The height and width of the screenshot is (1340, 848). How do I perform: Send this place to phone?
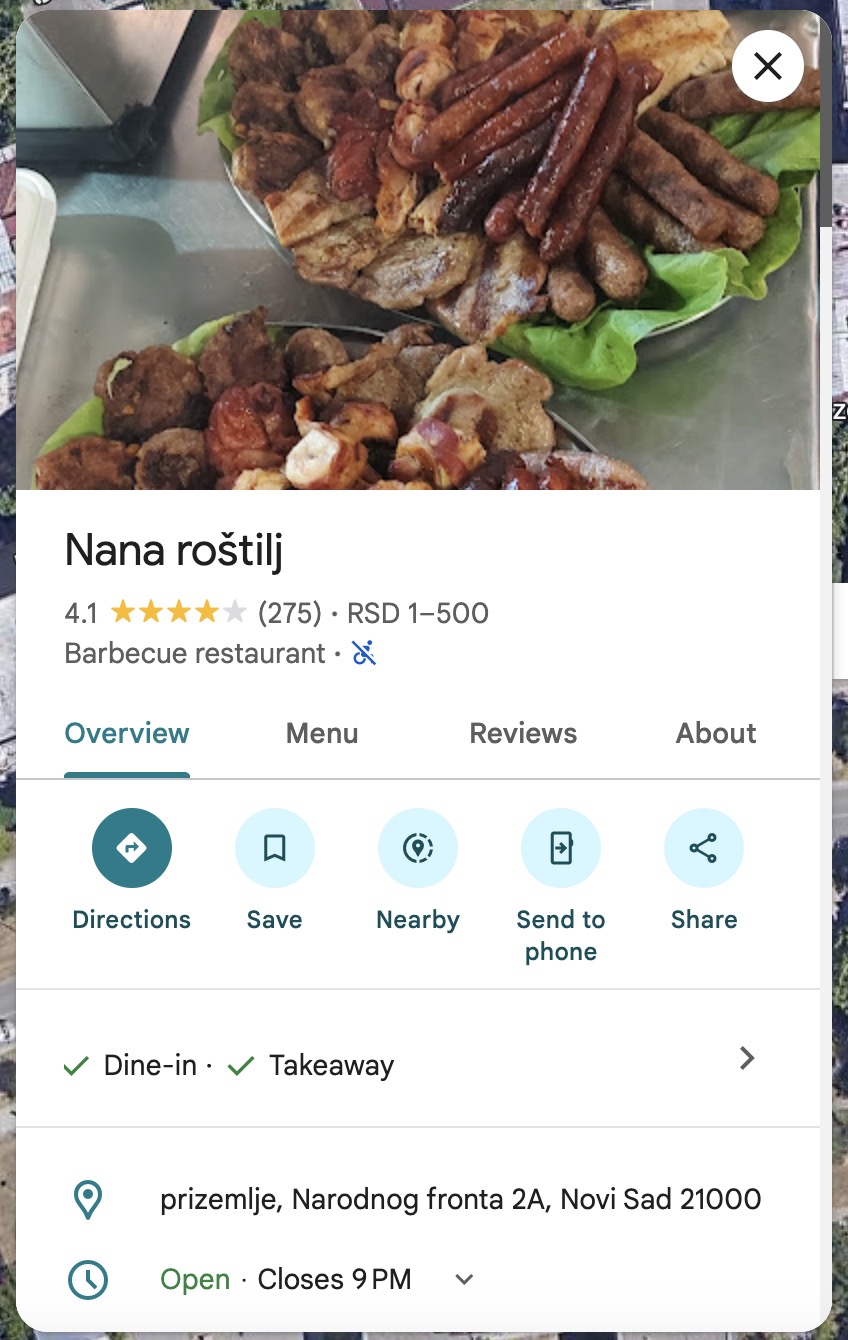click(x=560, y=848)
